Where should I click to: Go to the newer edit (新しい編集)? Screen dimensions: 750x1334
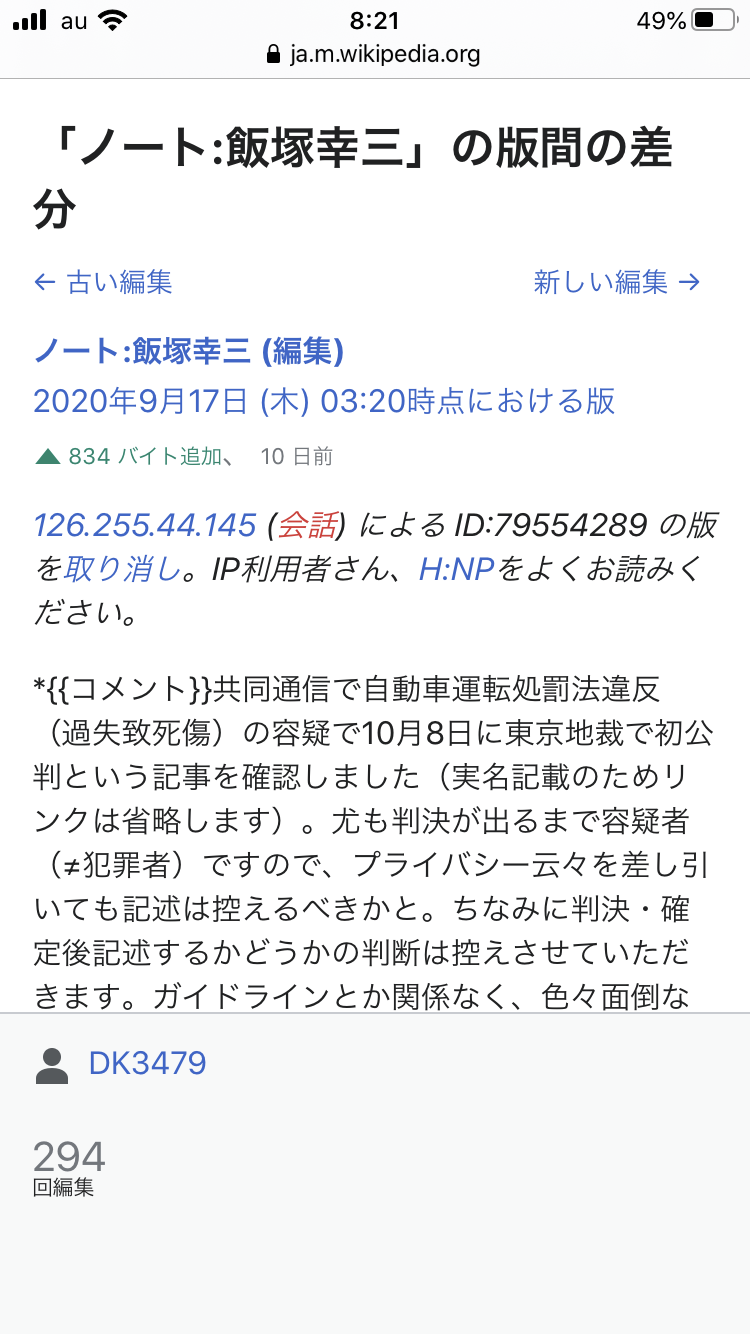pyautogui.click(x=617, y=282)
